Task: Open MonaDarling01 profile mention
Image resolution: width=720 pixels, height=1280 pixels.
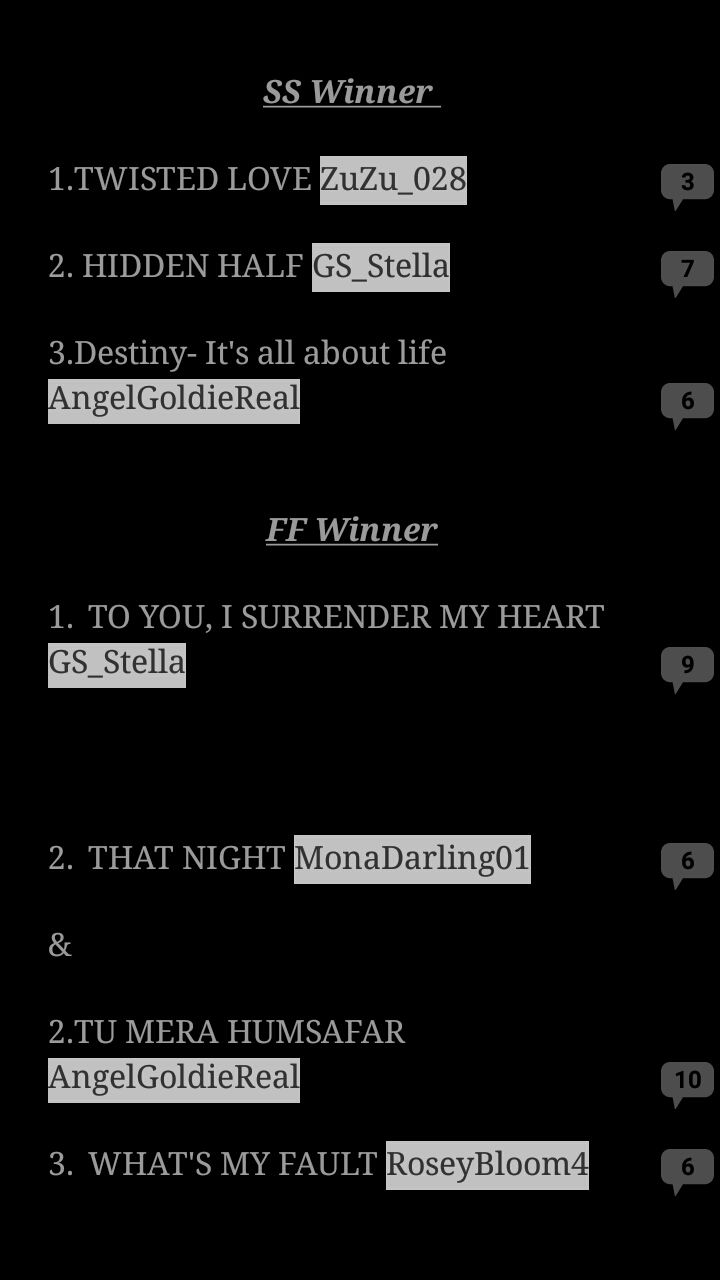Action: point(412,859)
